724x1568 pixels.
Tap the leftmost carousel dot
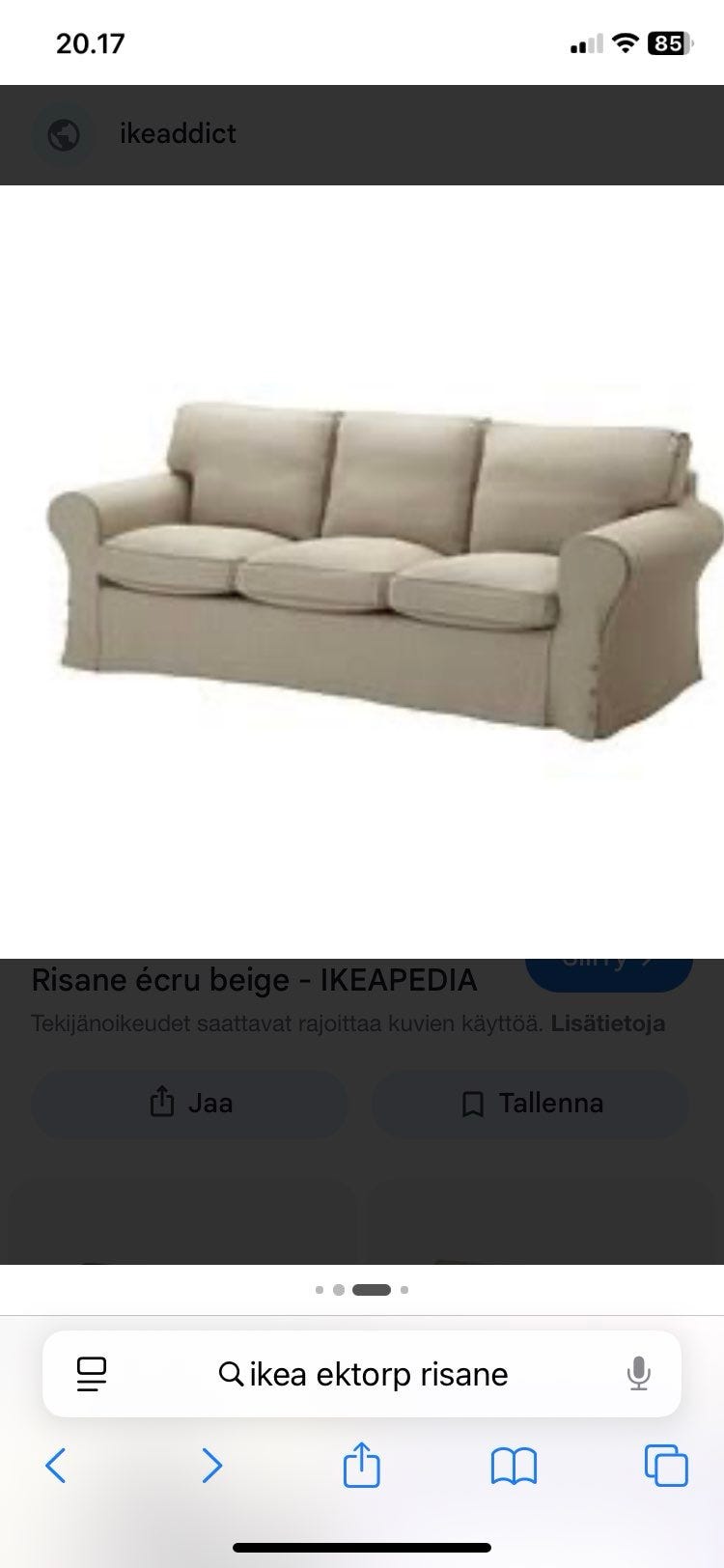point(320,1289)
